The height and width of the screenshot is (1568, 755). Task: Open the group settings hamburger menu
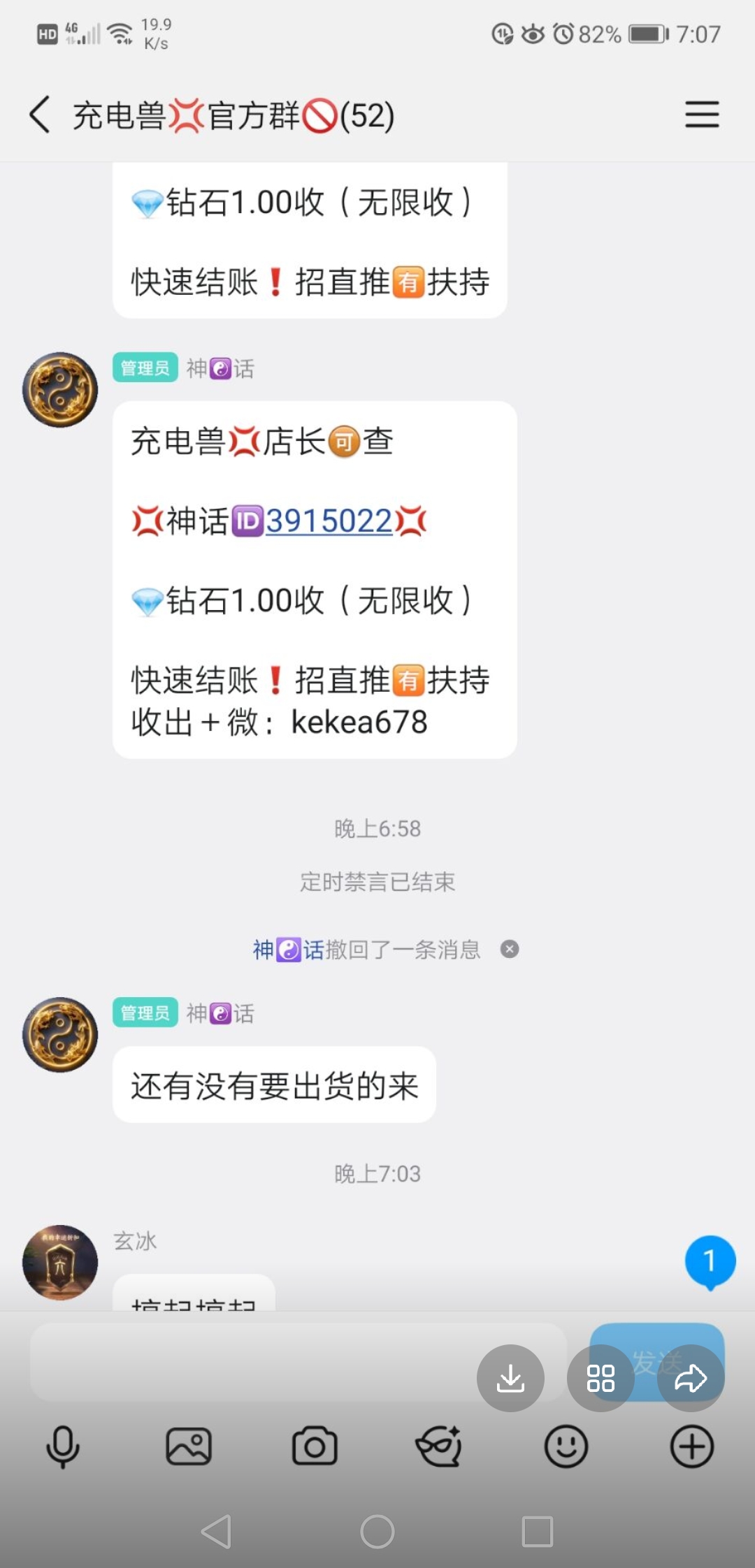point(702,115)
